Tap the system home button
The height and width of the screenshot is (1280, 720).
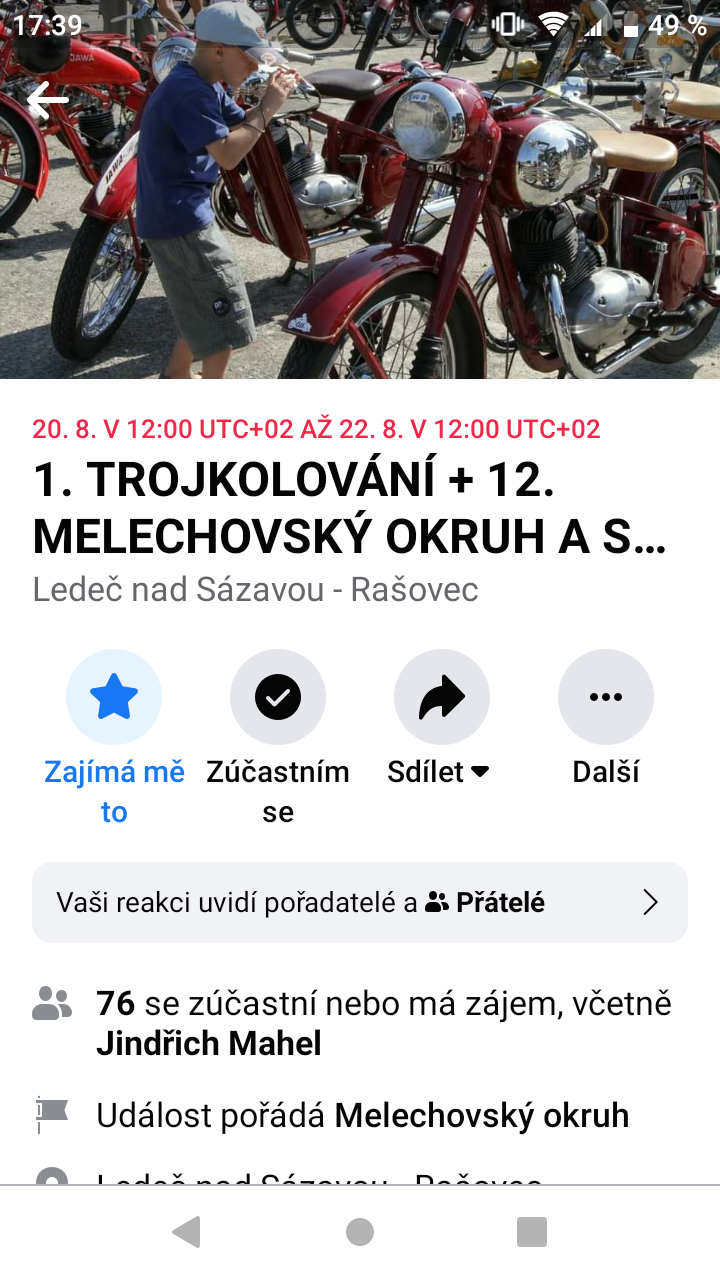click(360, 1232)
